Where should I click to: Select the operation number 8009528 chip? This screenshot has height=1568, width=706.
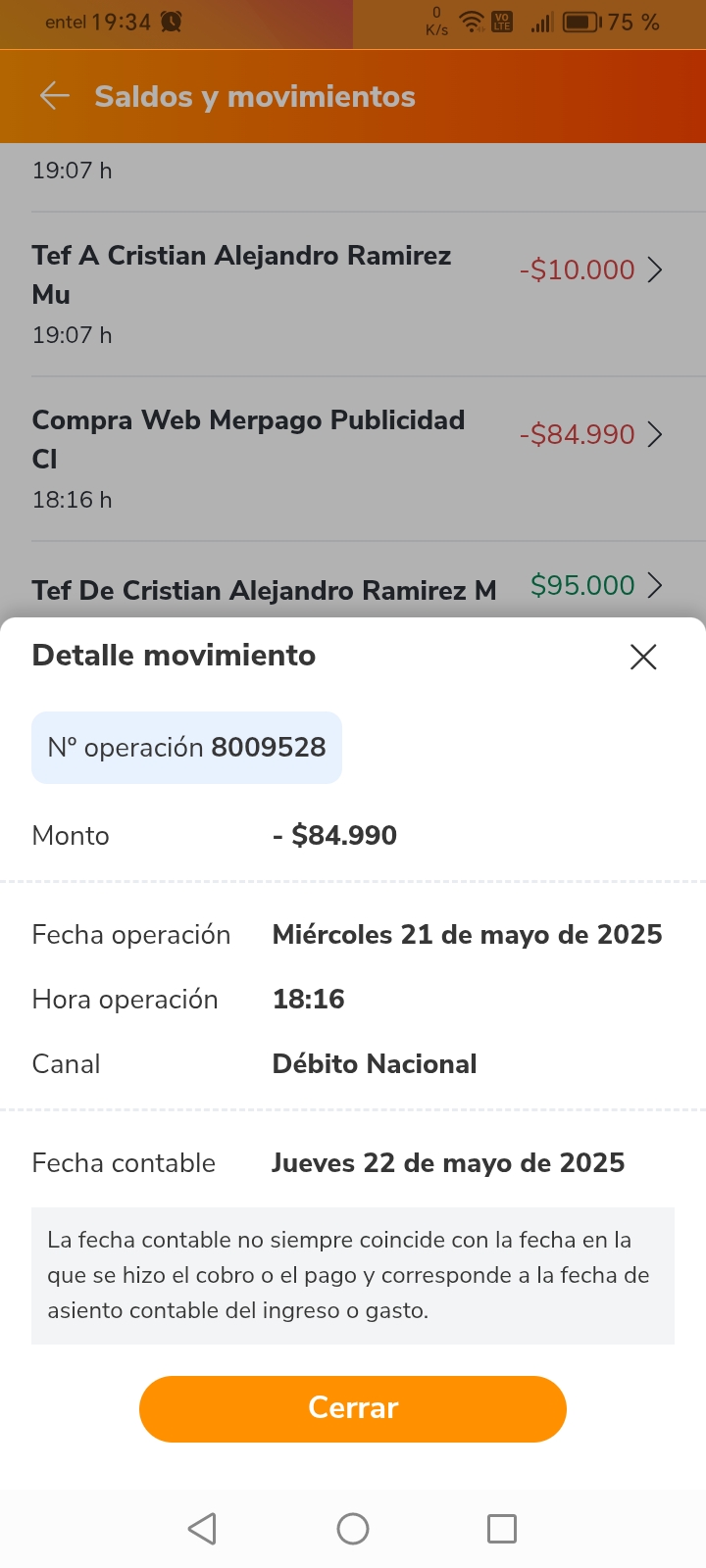click(x=186, y=747)
